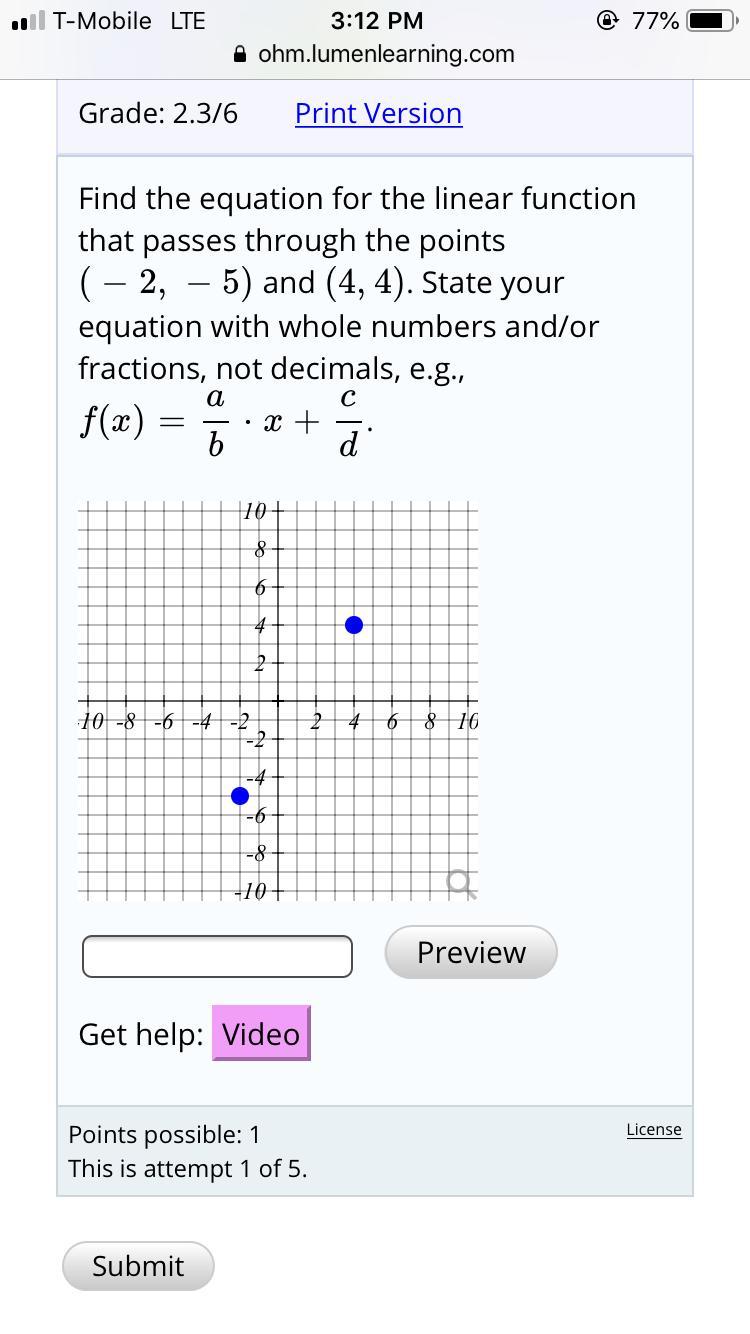Open the License link

[653, 1129]
